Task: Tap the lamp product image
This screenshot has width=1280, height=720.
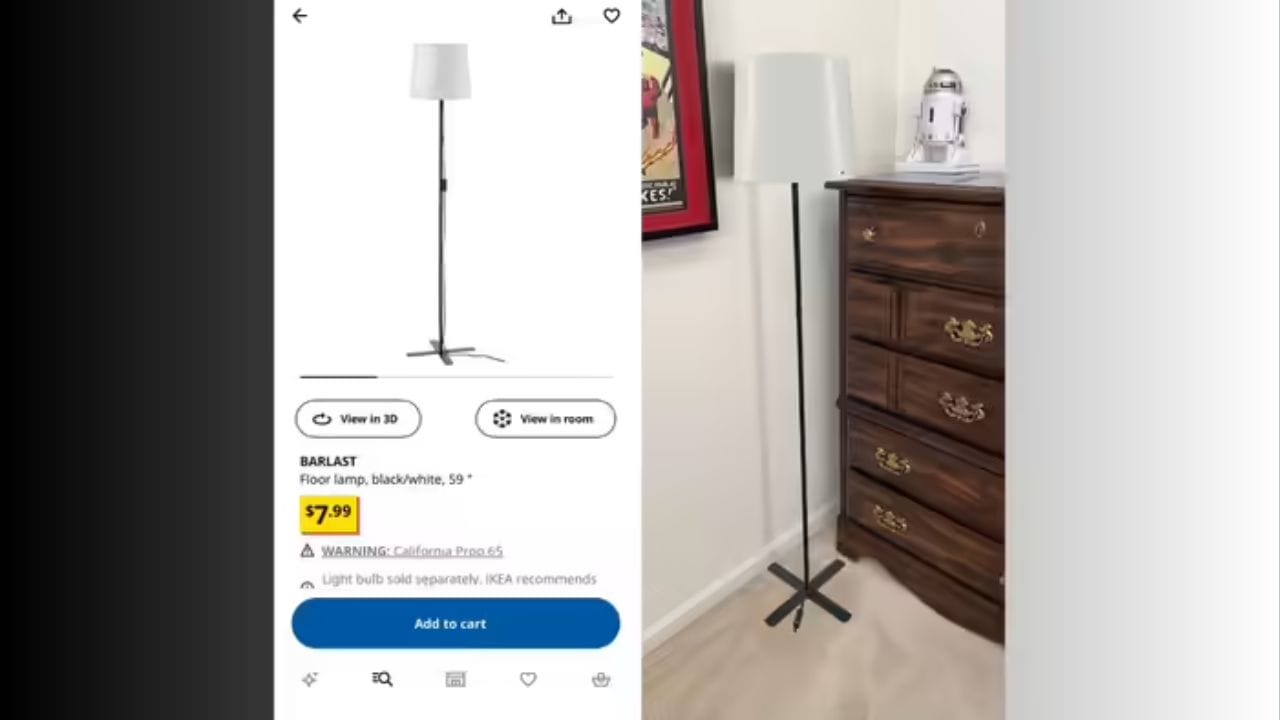Action: [441, 200]
